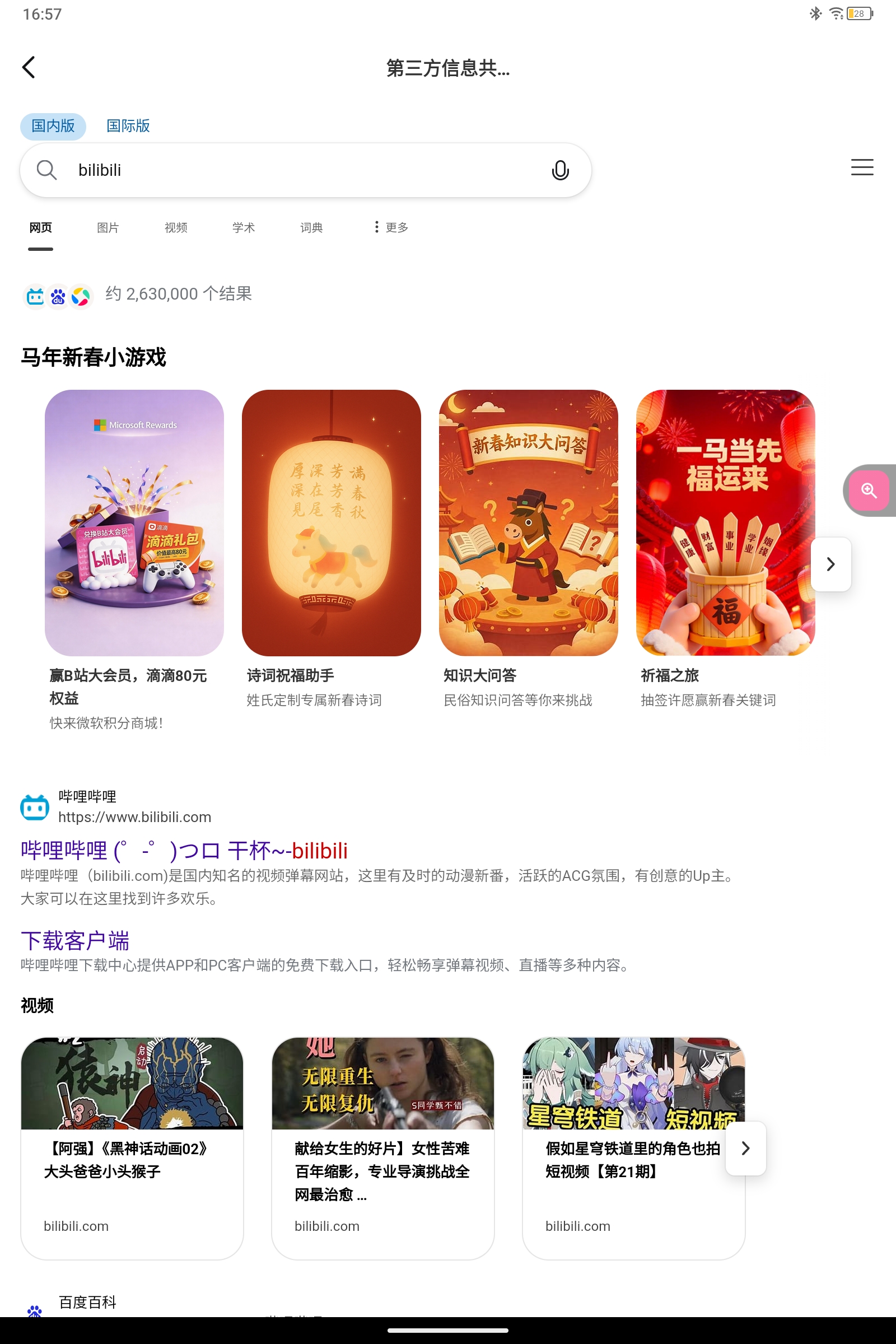Expand the 新春小游戏 carousel with right chevron

pos(830,564)
